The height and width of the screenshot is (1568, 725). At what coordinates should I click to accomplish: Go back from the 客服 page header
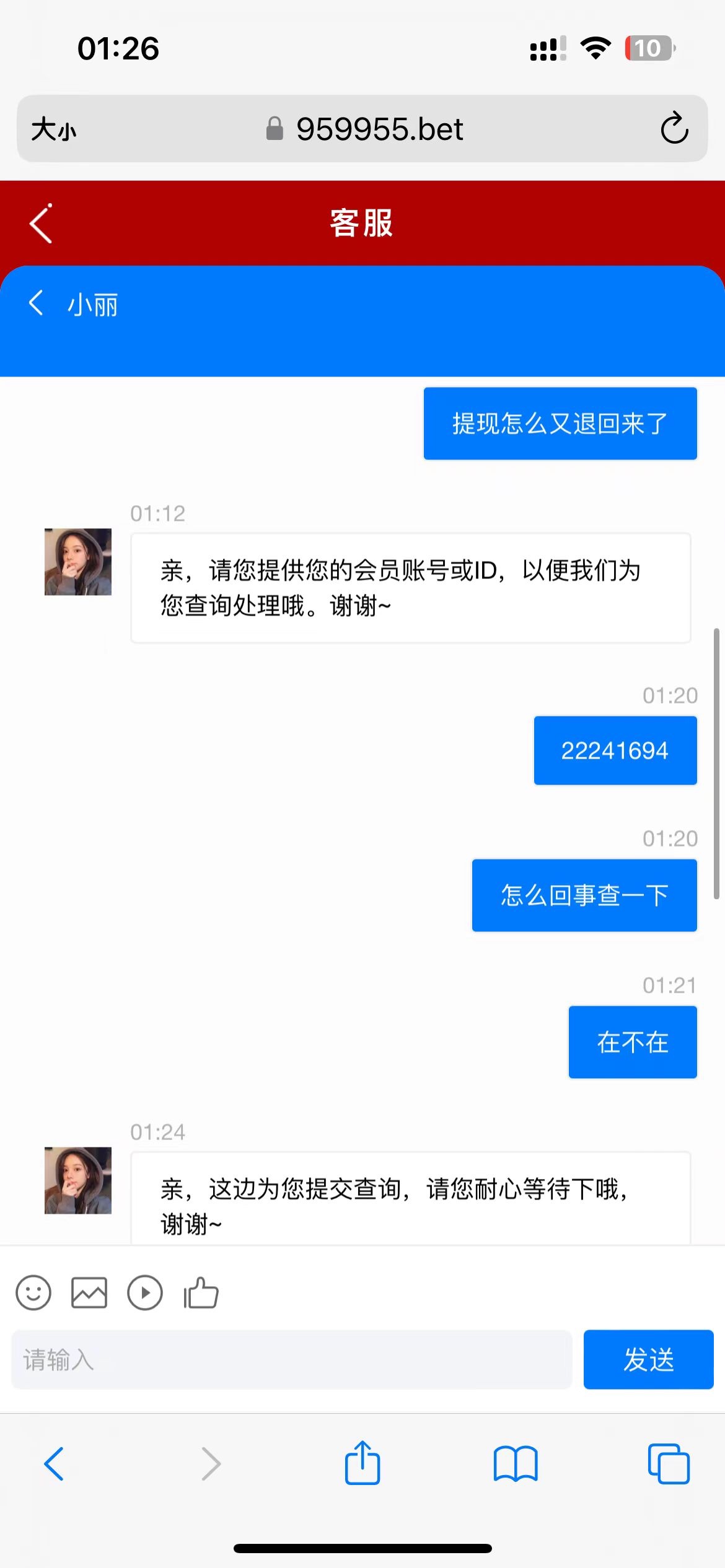point(41,224)
